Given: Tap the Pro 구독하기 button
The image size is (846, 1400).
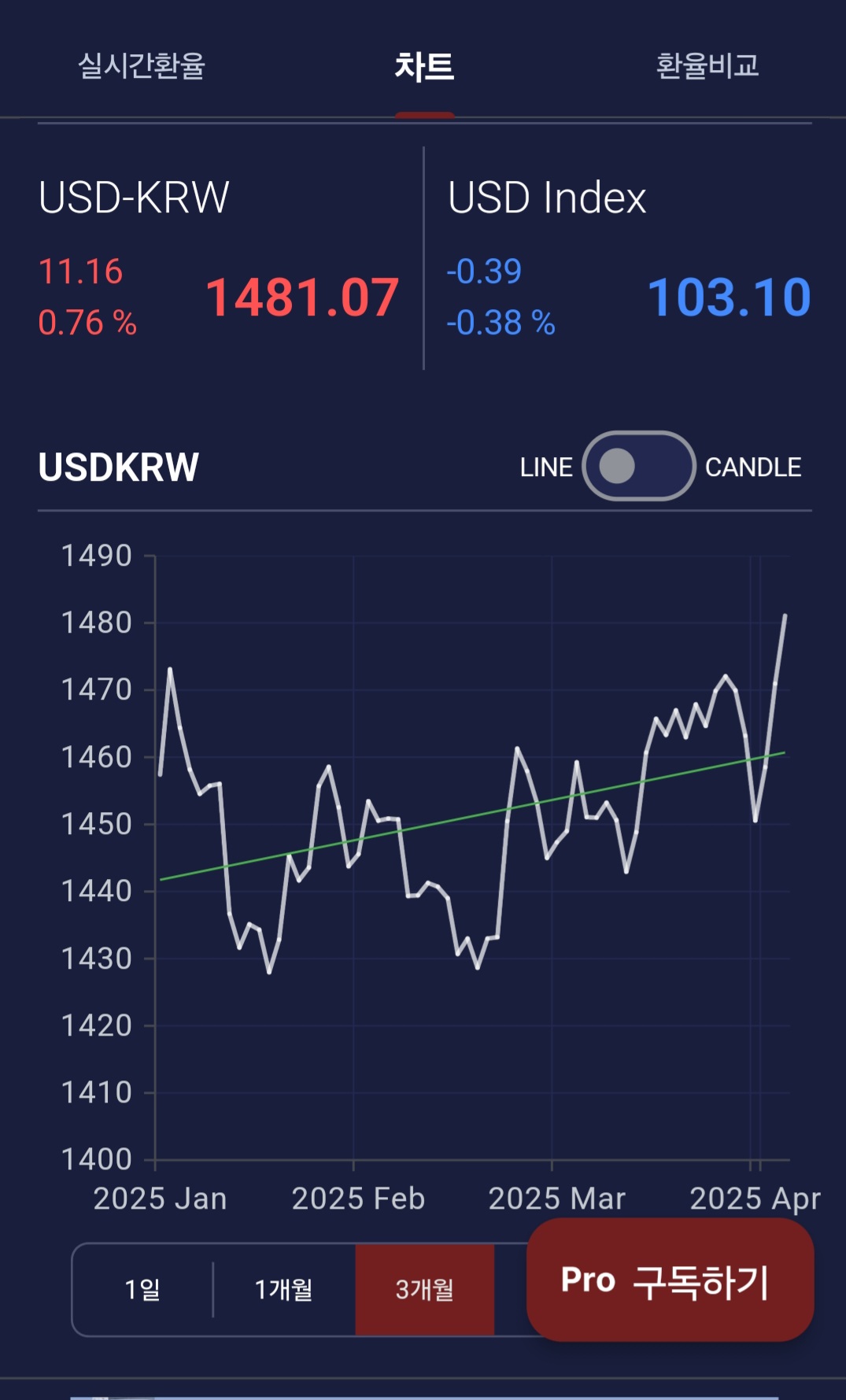Looking at the screenshot, I should point(670,1280).
